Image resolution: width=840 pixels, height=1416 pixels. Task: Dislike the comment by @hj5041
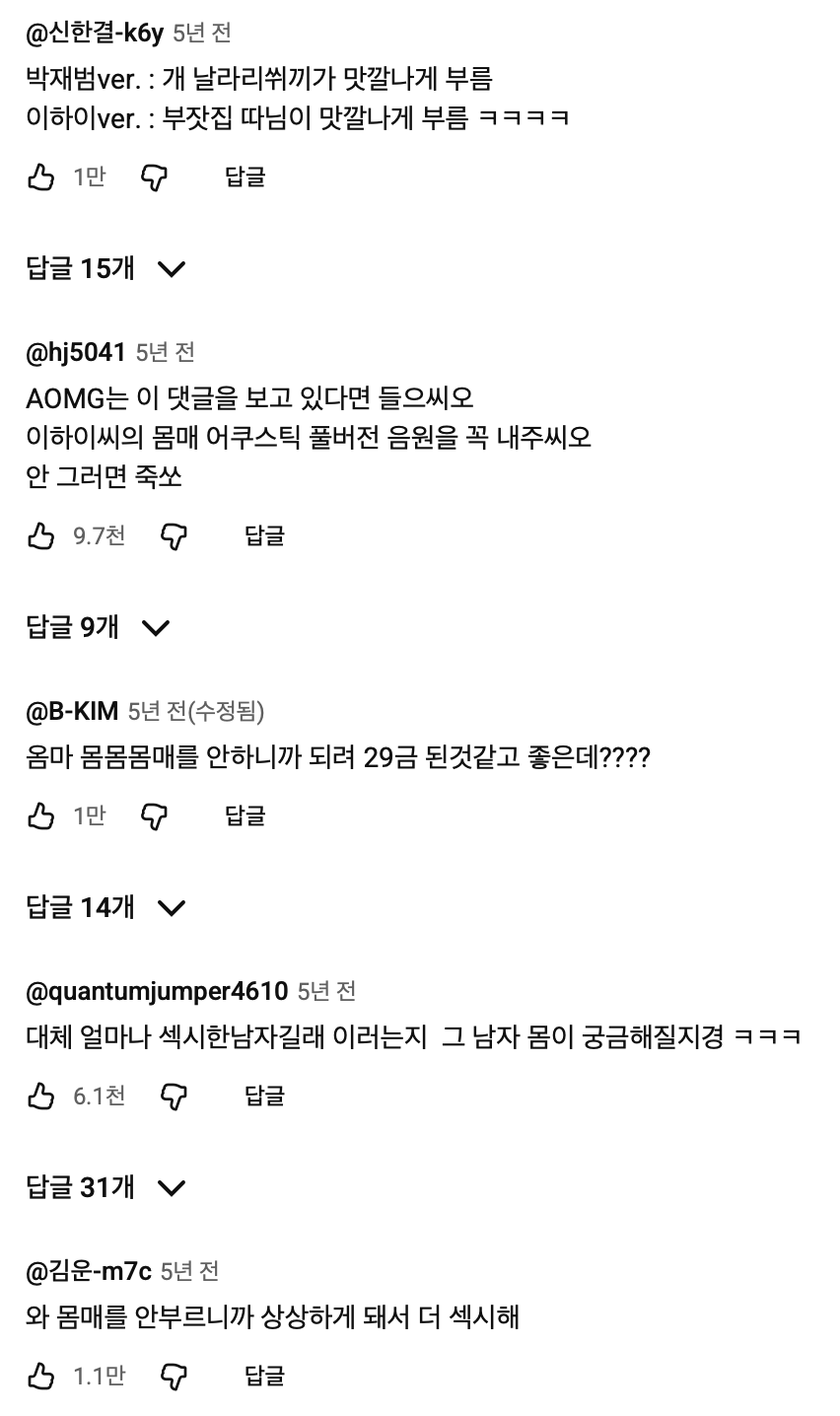pos(174,535)
